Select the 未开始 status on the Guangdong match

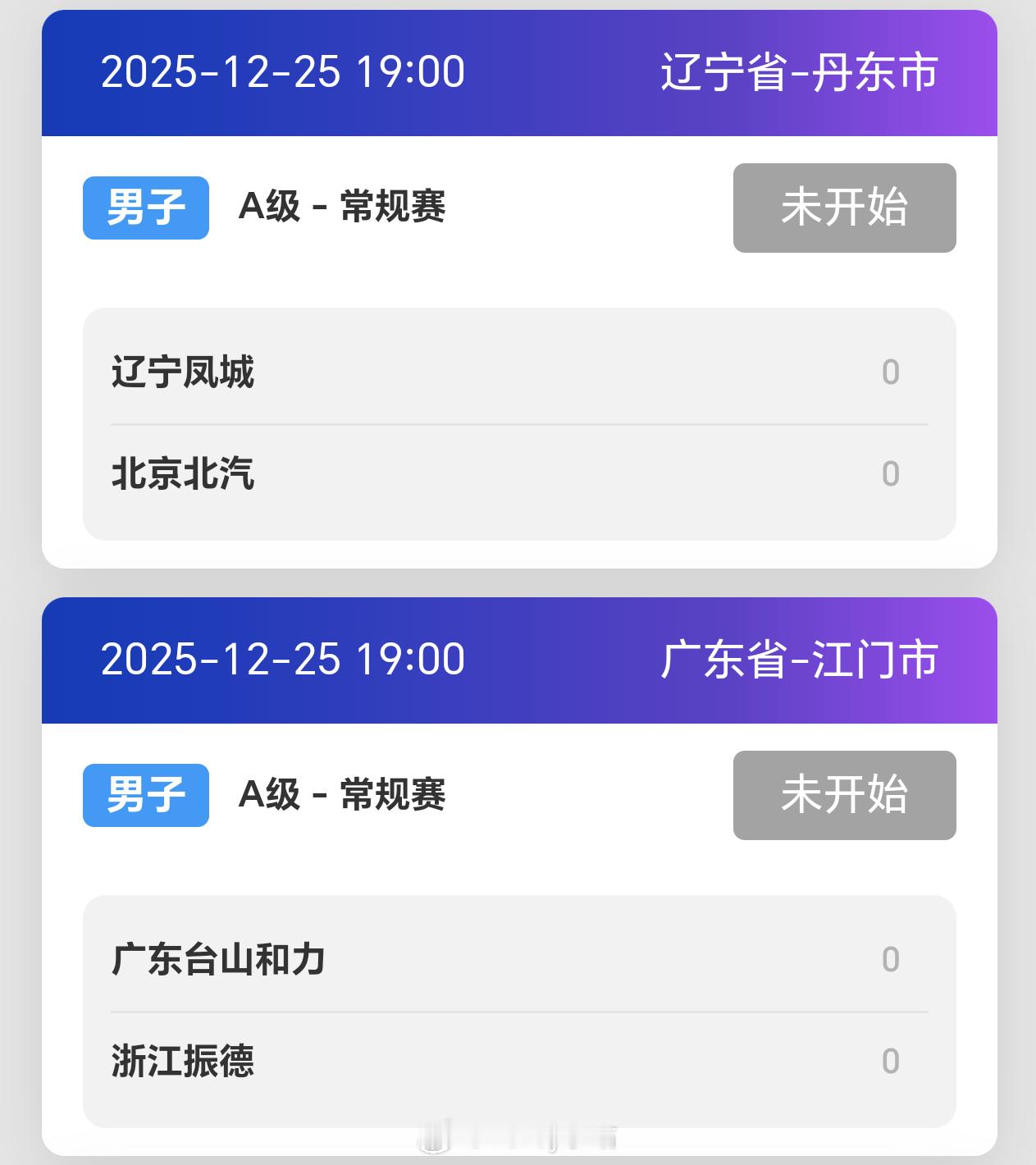point(844,796)
